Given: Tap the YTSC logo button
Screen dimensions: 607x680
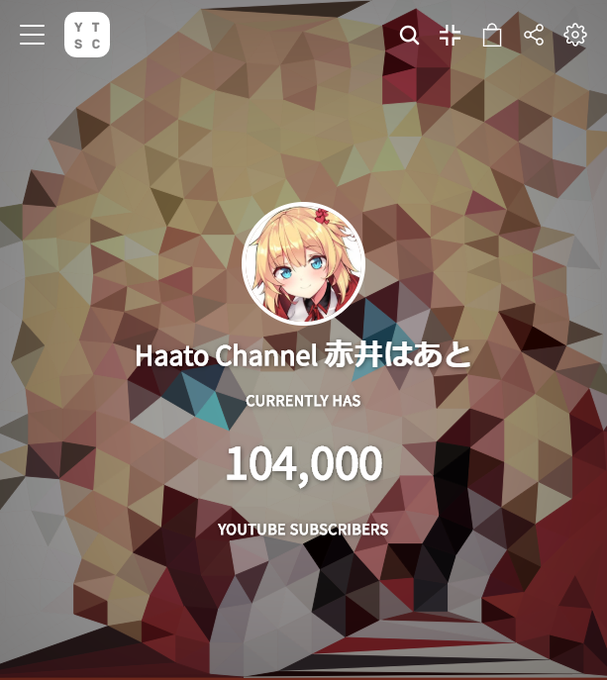Looking at the screenshot, I should point(87,35).
